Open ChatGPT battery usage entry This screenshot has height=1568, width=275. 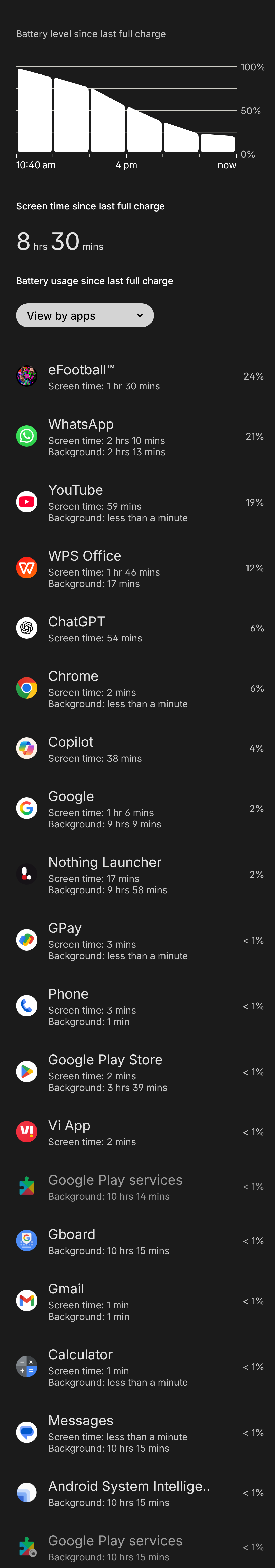pos(137,629)
